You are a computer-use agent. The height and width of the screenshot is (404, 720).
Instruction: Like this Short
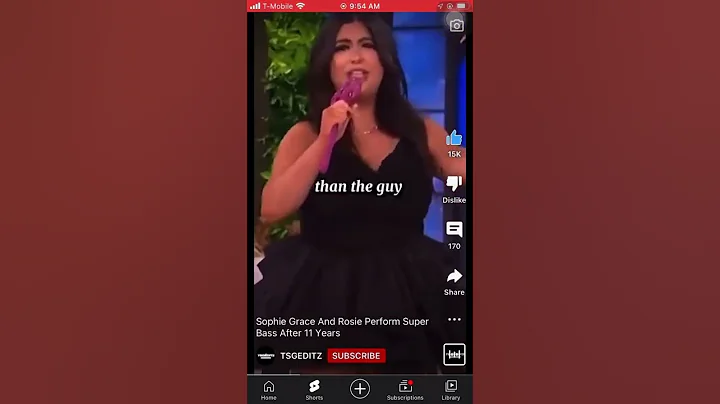coord(454,138)
